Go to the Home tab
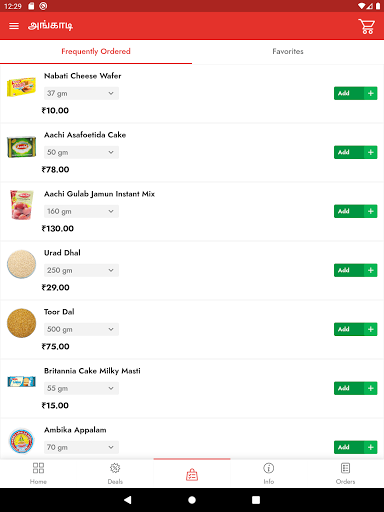The height and width of the screenshot is (512, 384). [38, 473]
